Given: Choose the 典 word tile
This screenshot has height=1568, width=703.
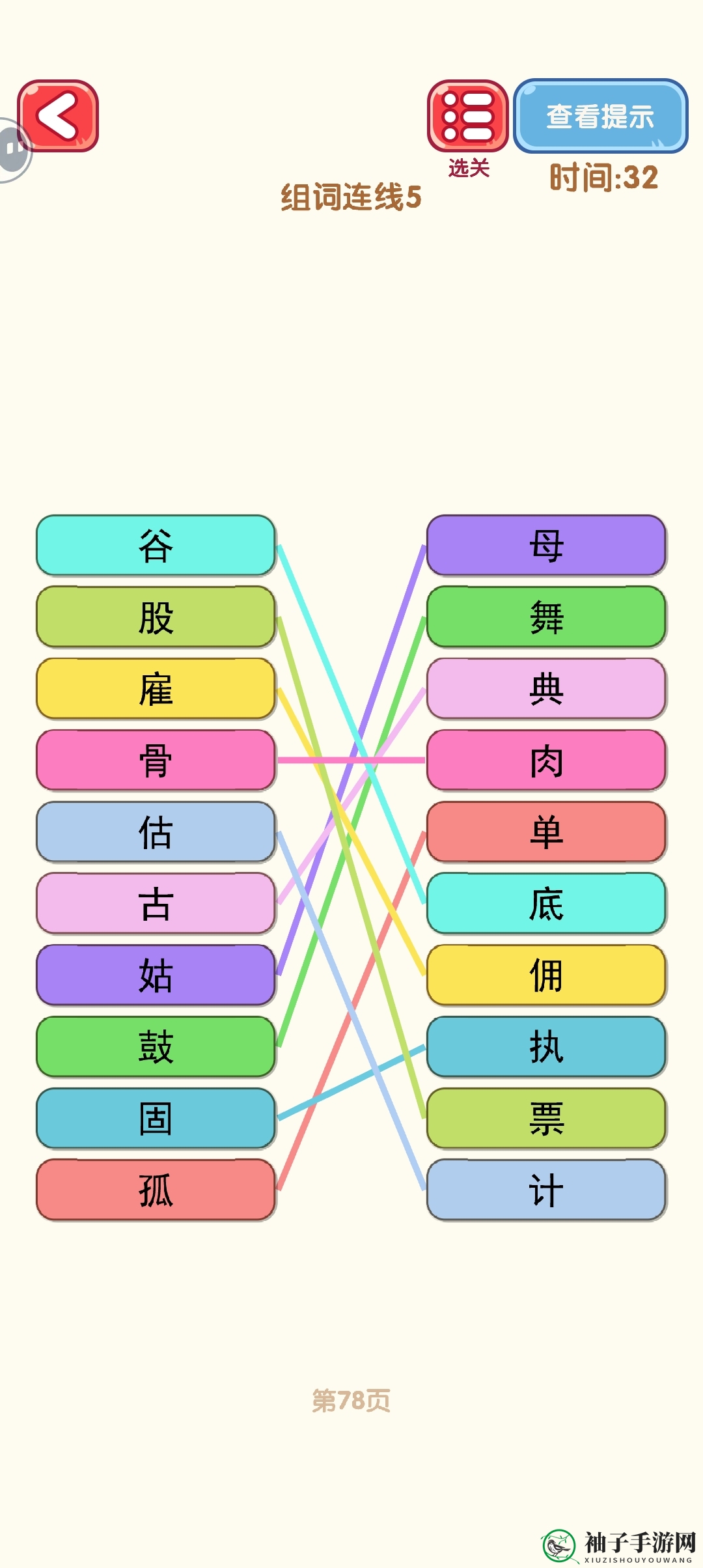Looking at the screenshot, I should coord(546,689).
